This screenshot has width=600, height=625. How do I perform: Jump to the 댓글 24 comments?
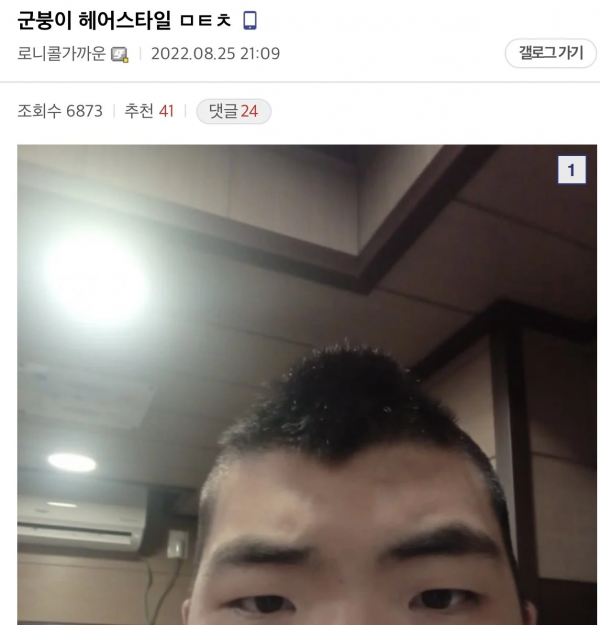point(233,111)
